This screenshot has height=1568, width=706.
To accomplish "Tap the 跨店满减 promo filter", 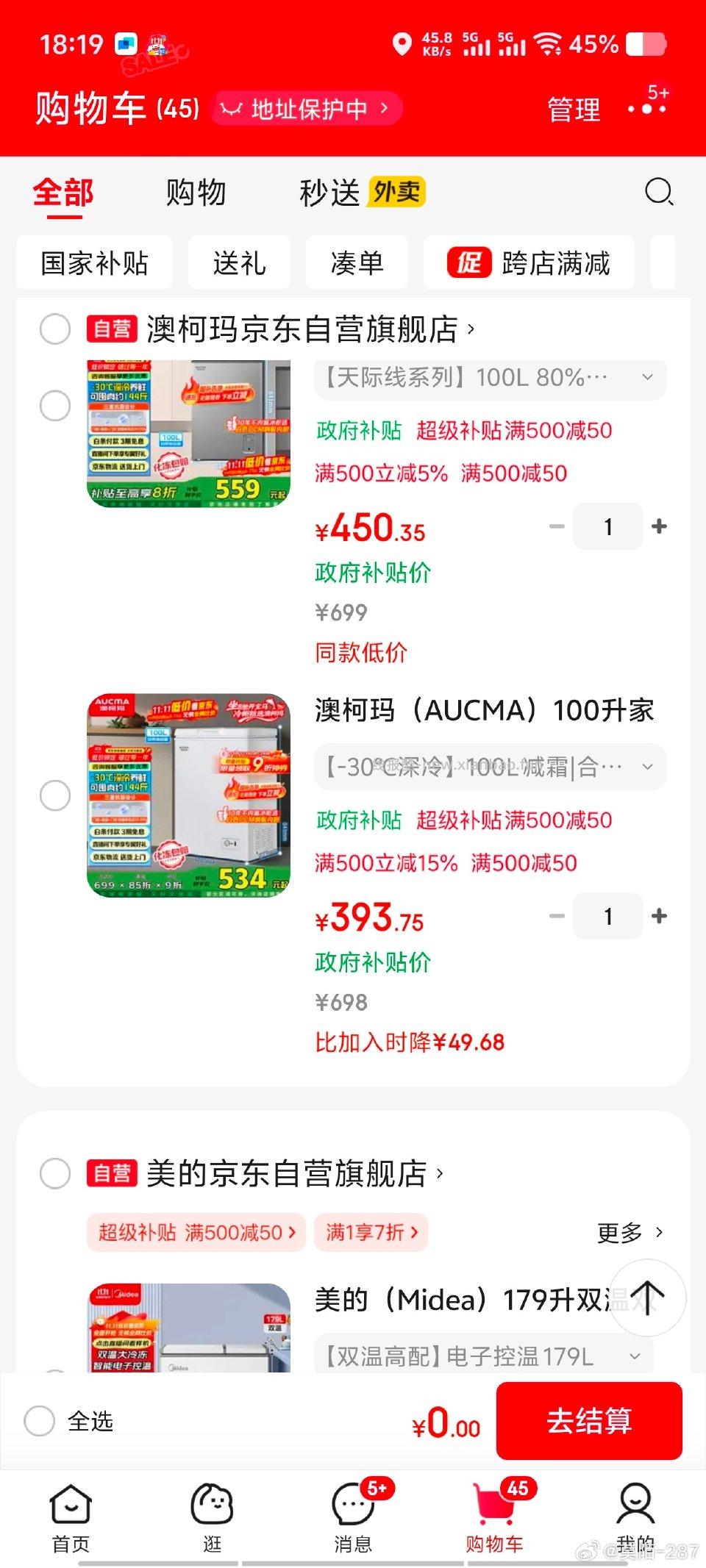I will (x=529, y=263).
